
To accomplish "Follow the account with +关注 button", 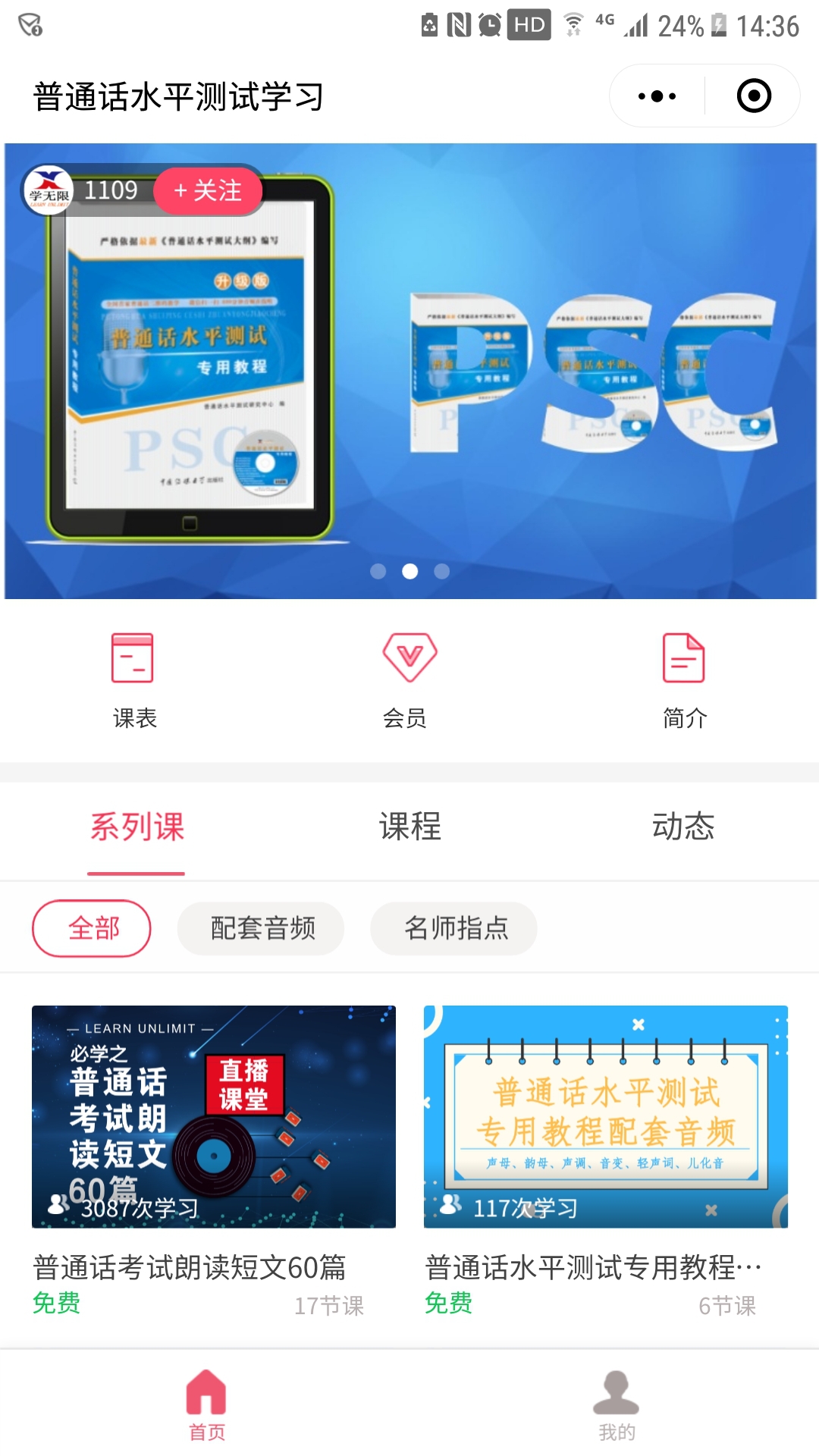I will point(208,190).
